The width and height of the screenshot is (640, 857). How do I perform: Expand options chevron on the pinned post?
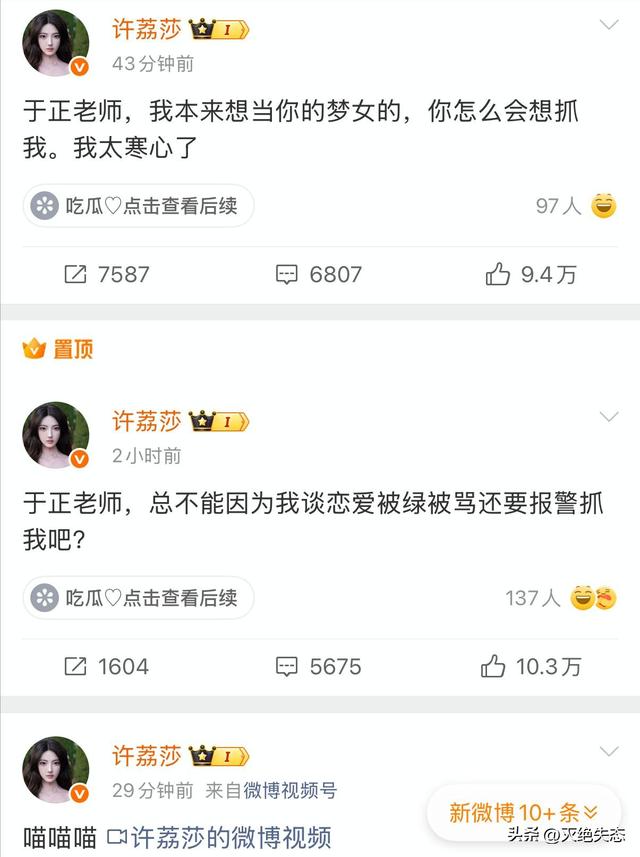coord(608,416)
